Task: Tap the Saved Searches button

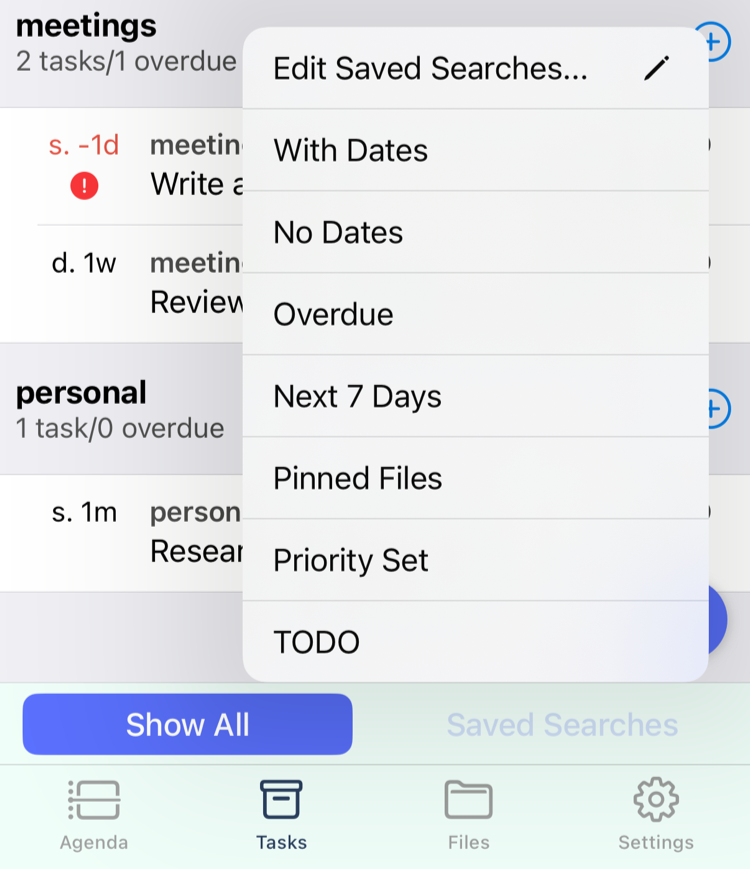Action: (x=562, y=724)
